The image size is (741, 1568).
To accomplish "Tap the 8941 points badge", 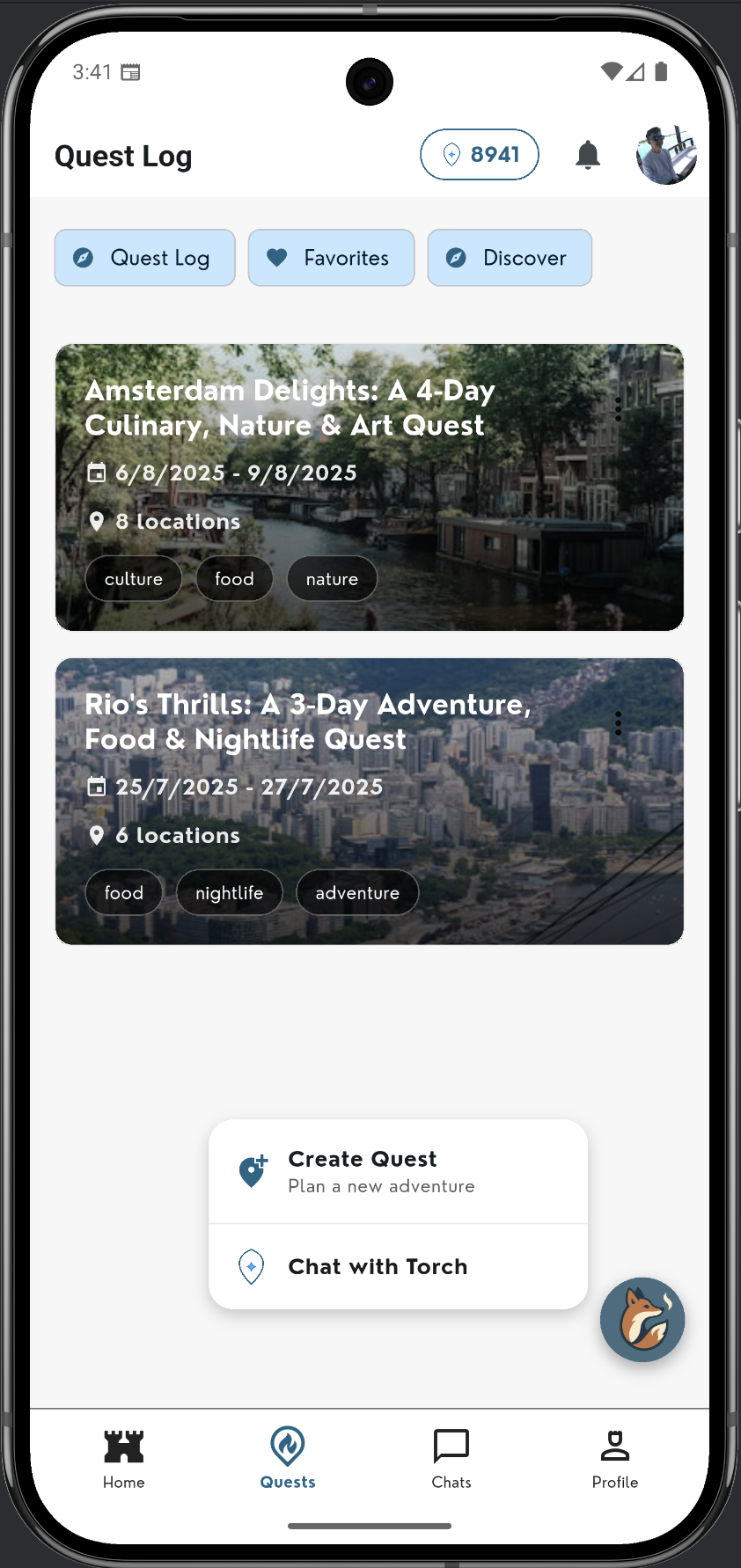I will tap(480, 155).
